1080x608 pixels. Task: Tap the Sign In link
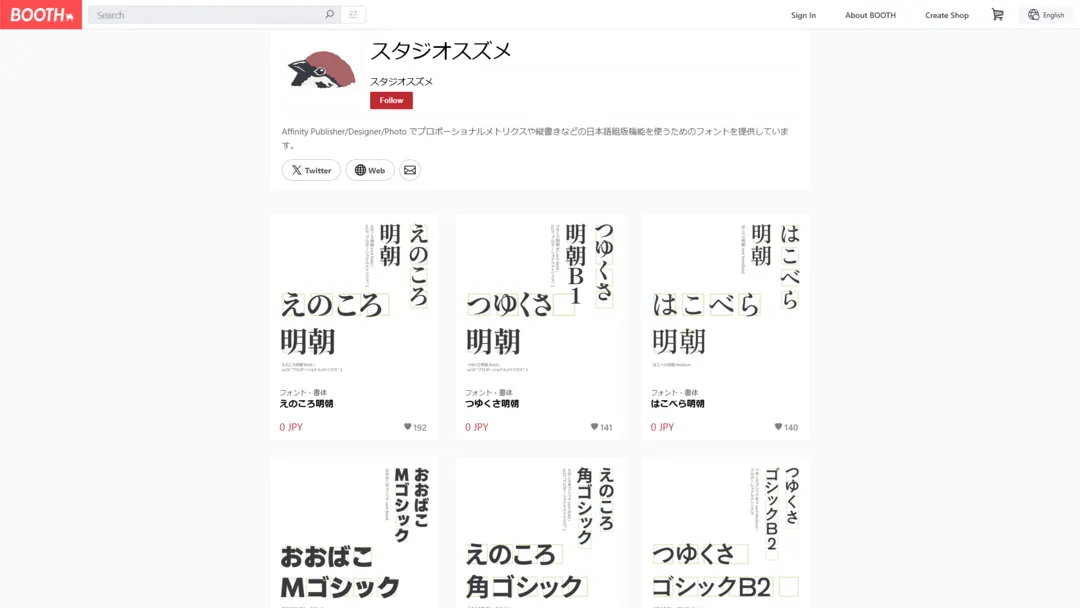[x=803, y=15]
